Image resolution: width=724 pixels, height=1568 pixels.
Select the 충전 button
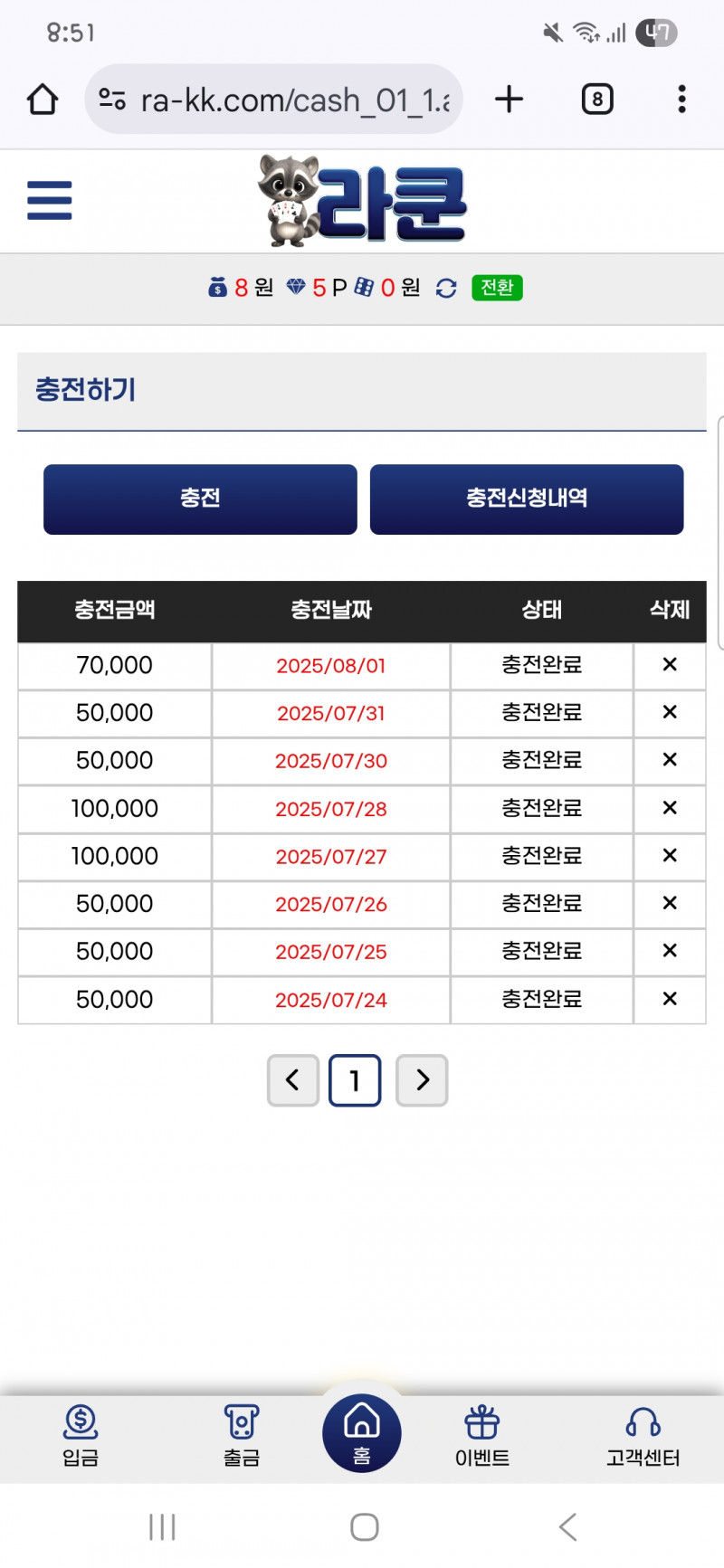[x=200, y=499]
